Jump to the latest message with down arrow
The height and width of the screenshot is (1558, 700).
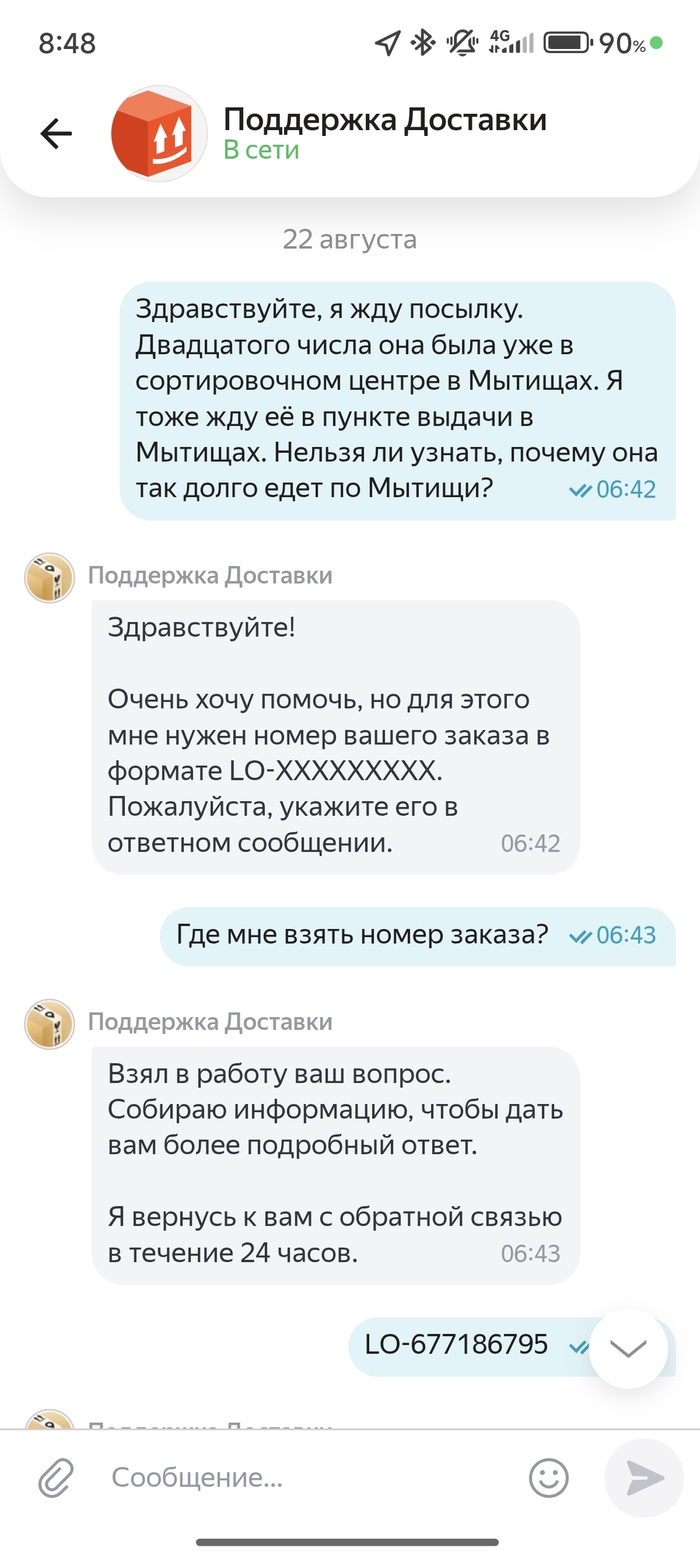[628, 1348]
